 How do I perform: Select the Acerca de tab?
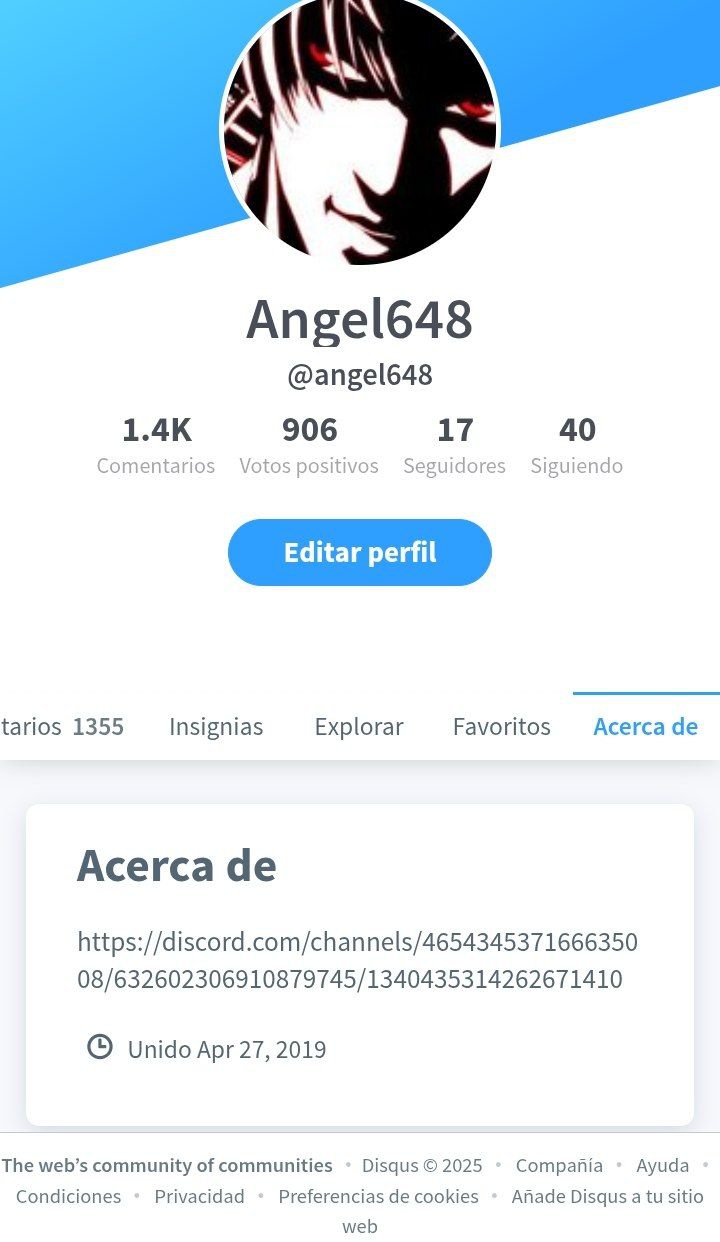pyautogui.click(x=645, y=727)
